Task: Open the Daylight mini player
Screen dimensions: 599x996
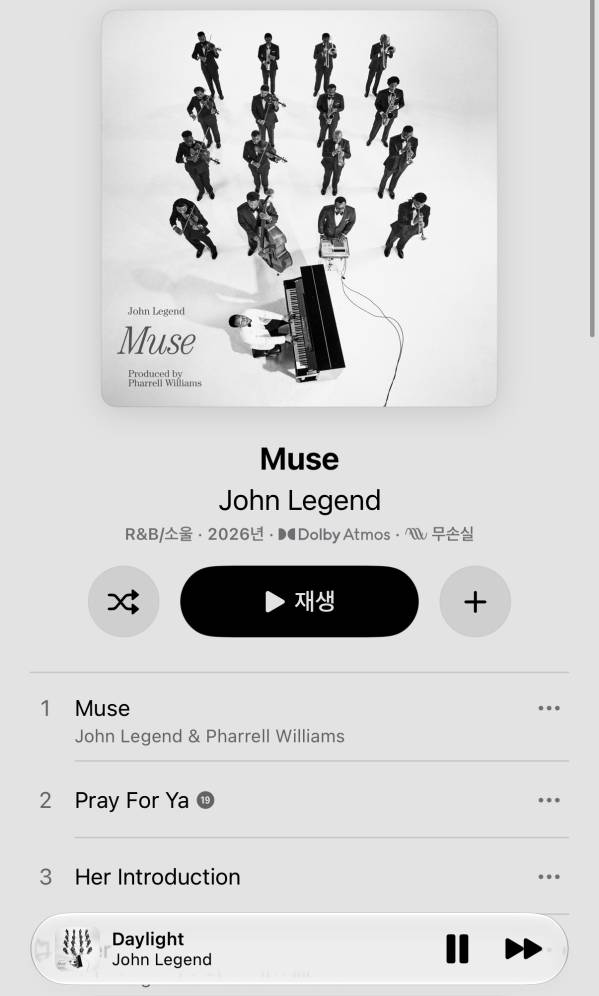Action: click(241, 949)
